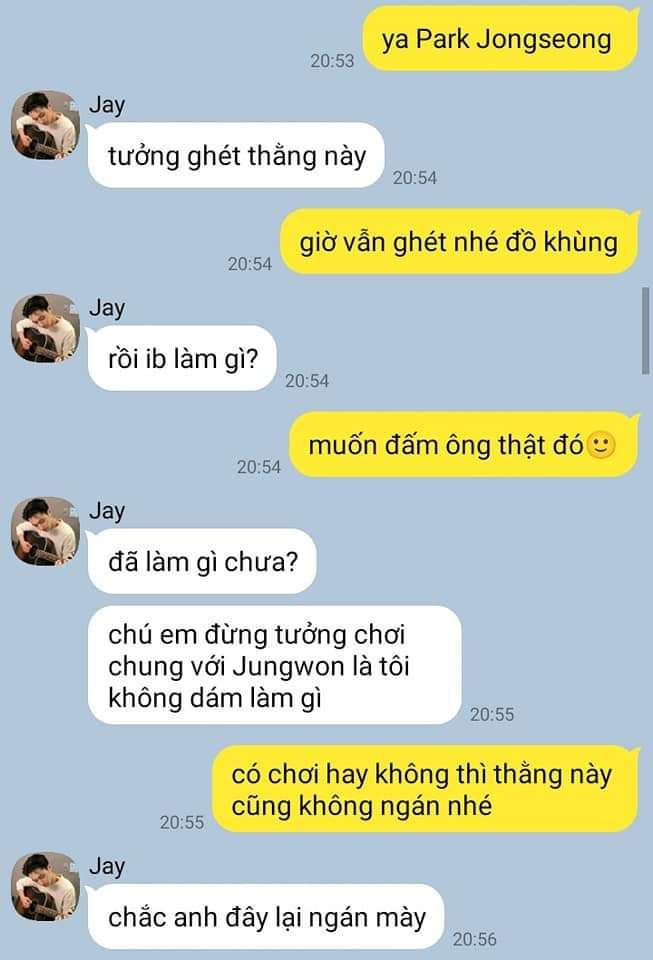This screenshot has height=960, width=653.
Task: View Jay's profile photo beside "đã làm gì chưa?"
Action: tap(46, 531)
